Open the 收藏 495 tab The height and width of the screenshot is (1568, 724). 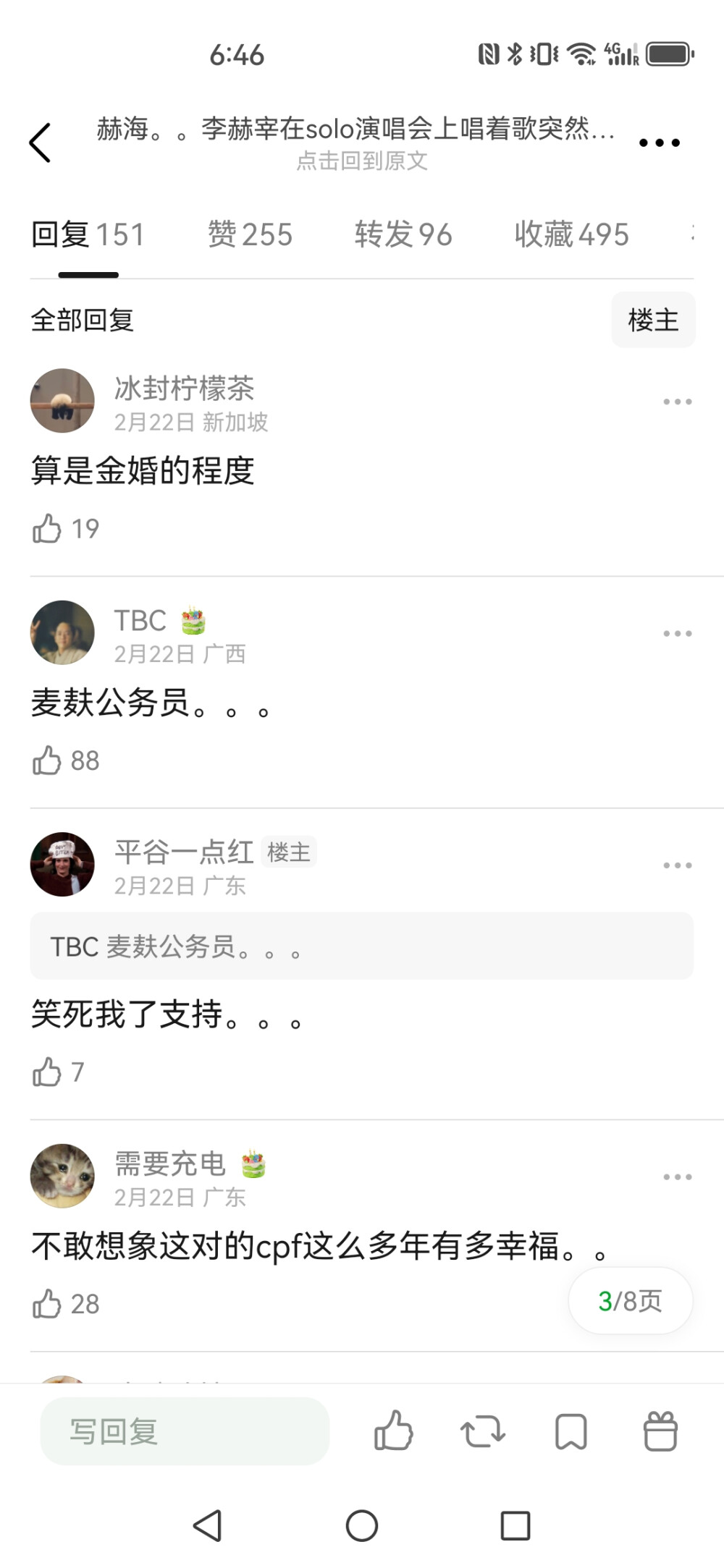(571, 235)
